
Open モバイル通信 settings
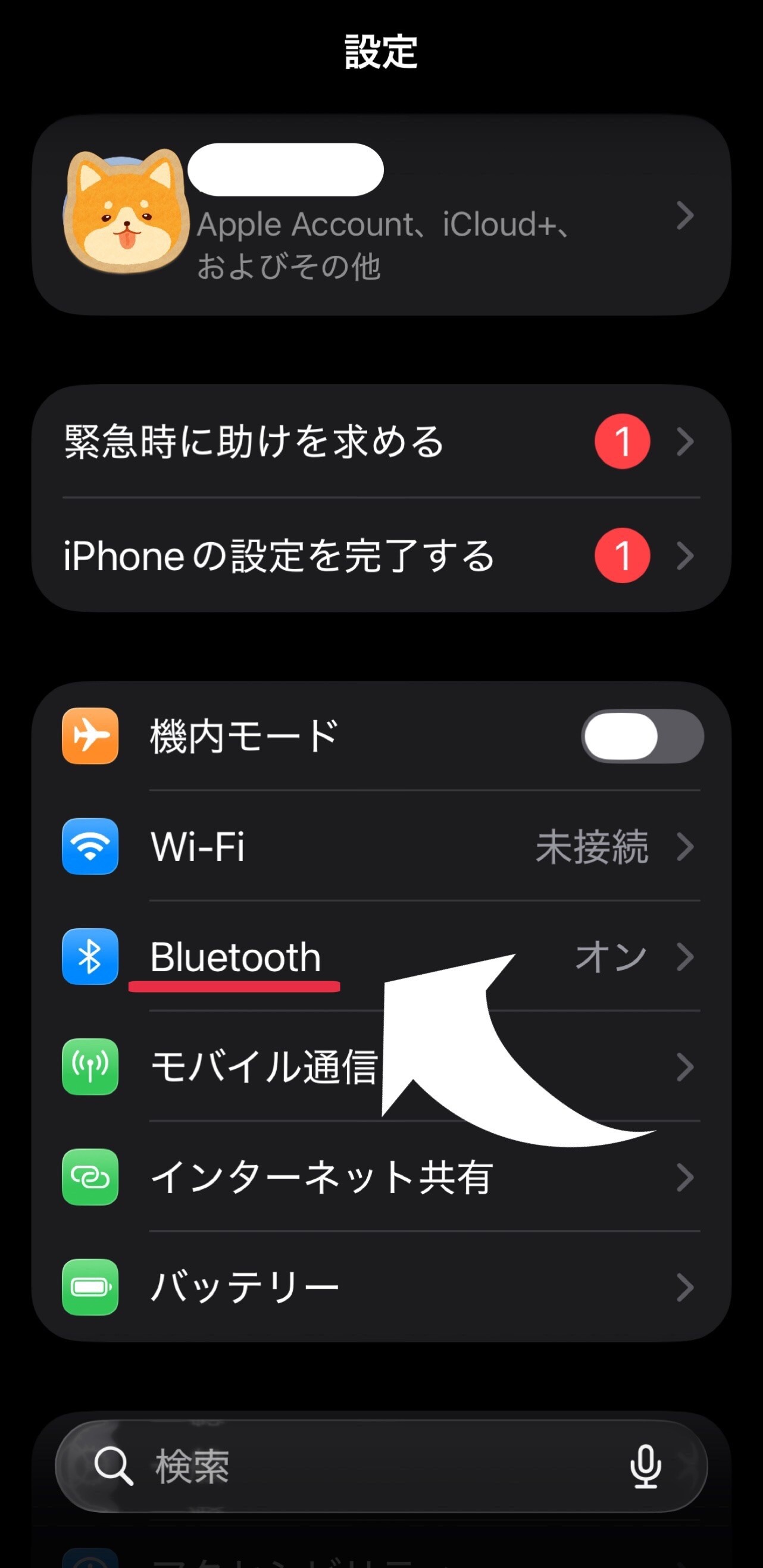click(265, 1067)
